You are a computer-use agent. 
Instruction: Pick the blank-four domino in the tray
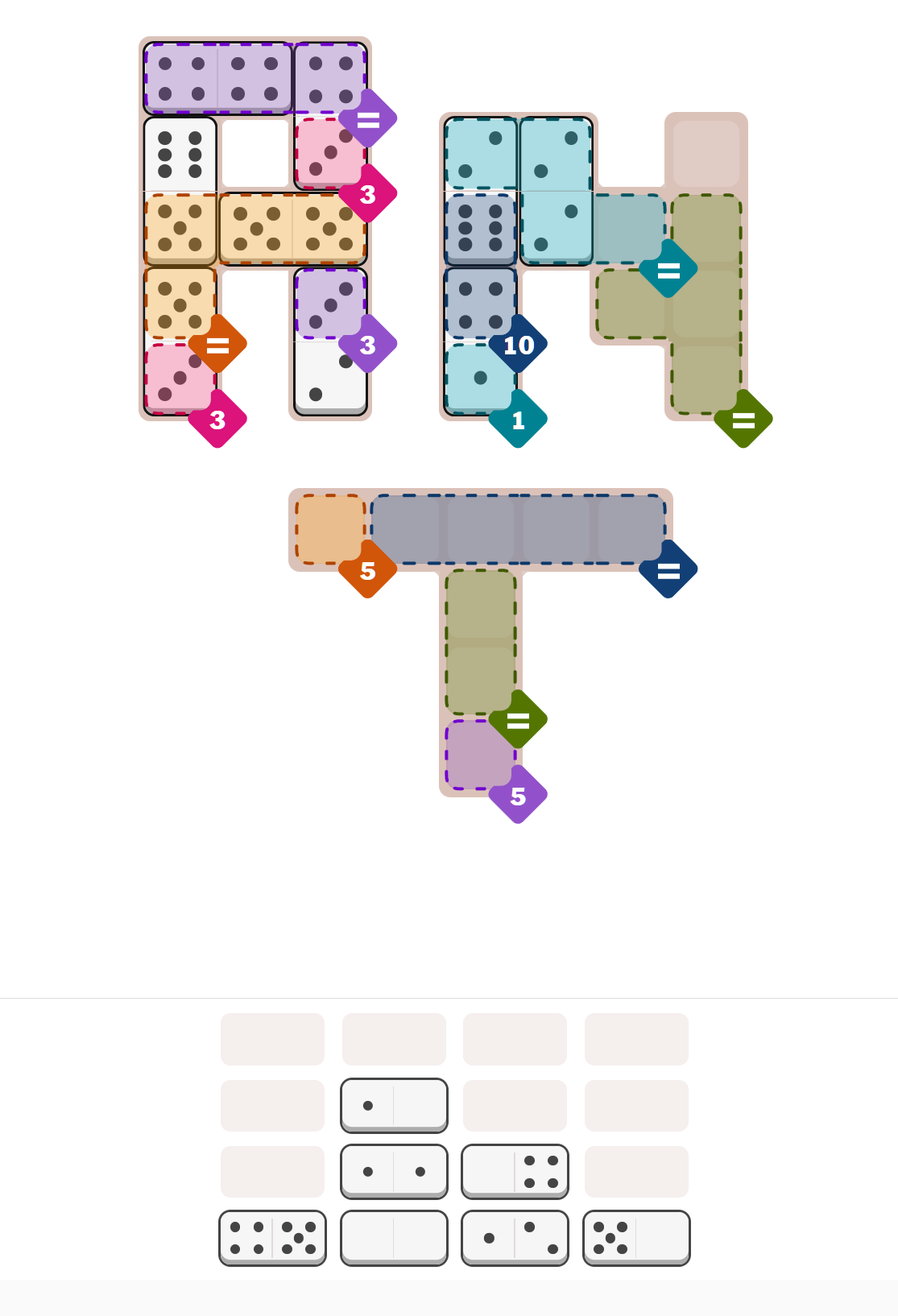(515, 1171)
